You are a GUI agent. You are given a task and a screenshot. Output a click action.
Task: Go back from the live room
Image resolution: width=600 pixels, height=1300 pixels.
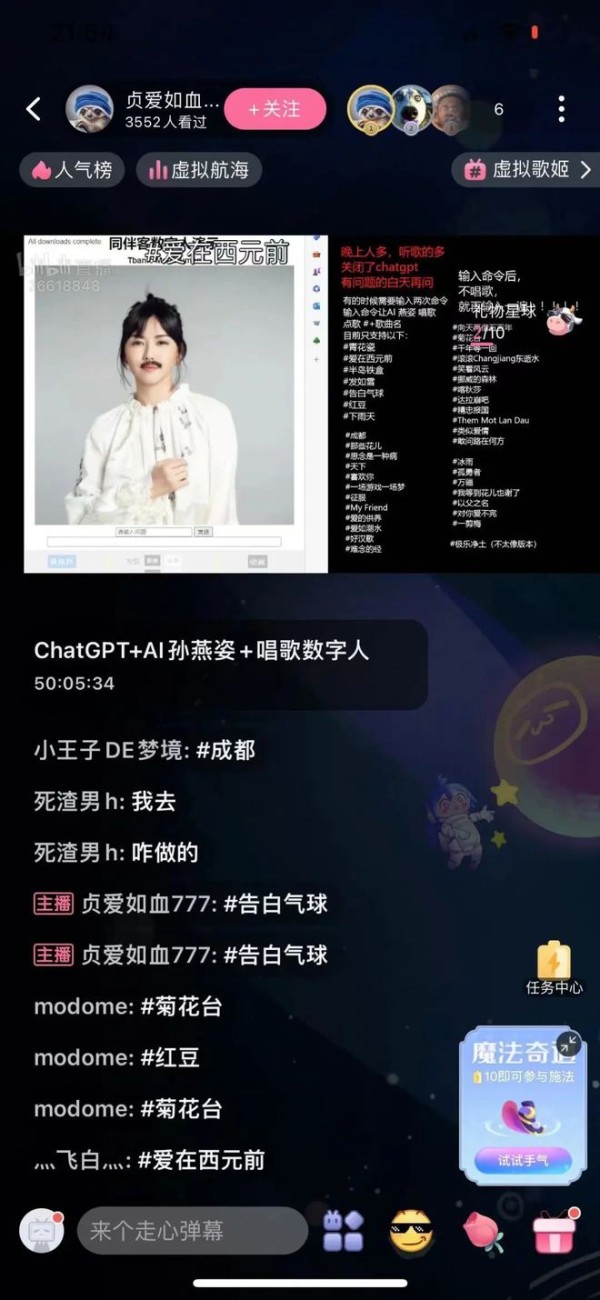(x=34, y=109)
